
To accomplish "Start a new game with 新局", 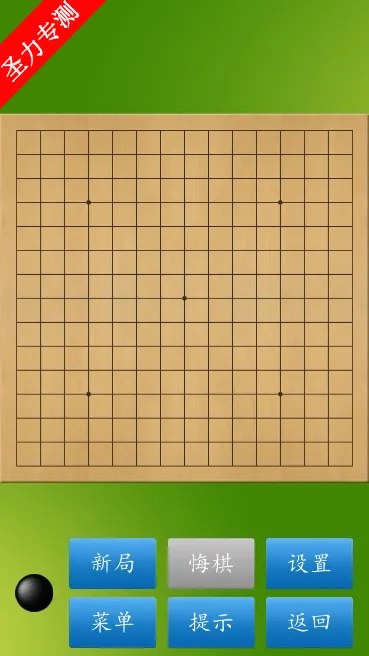I will tap(113, 563).
